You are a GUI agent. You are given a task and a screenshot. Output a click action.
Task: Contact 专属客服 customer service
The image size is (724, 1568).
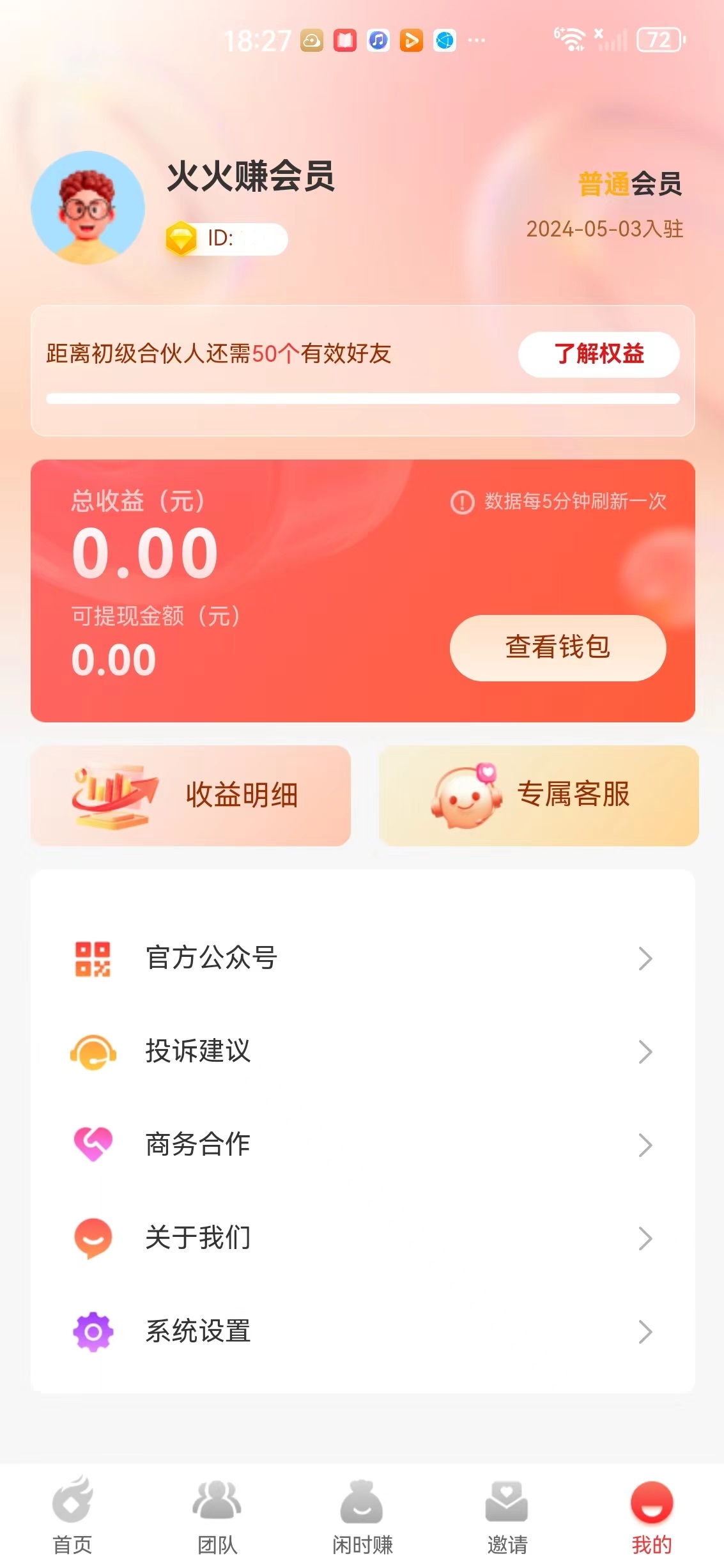538,795
